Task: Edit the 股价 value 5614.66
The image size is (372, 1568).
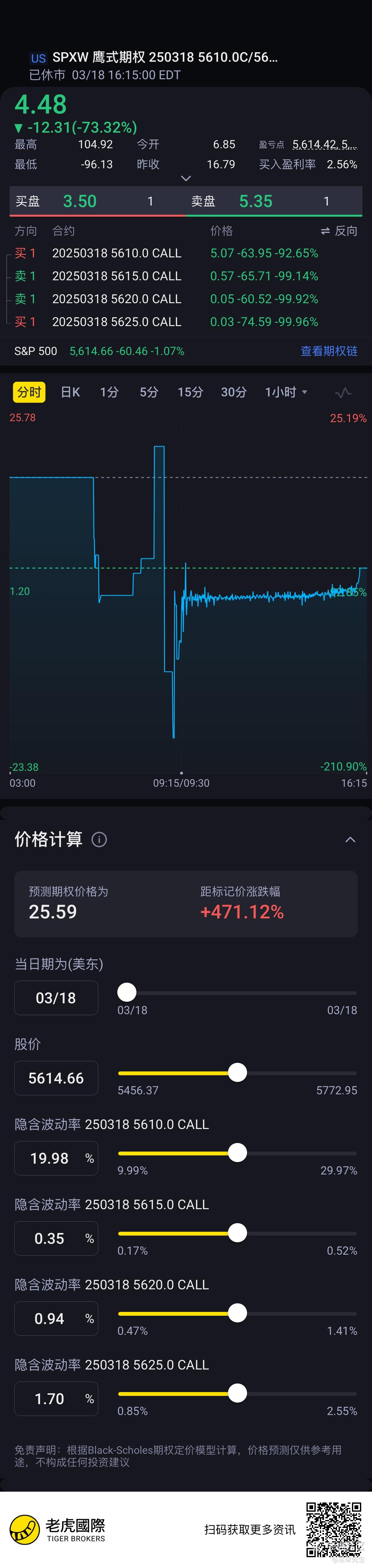Action: (x=56, y=1078)
